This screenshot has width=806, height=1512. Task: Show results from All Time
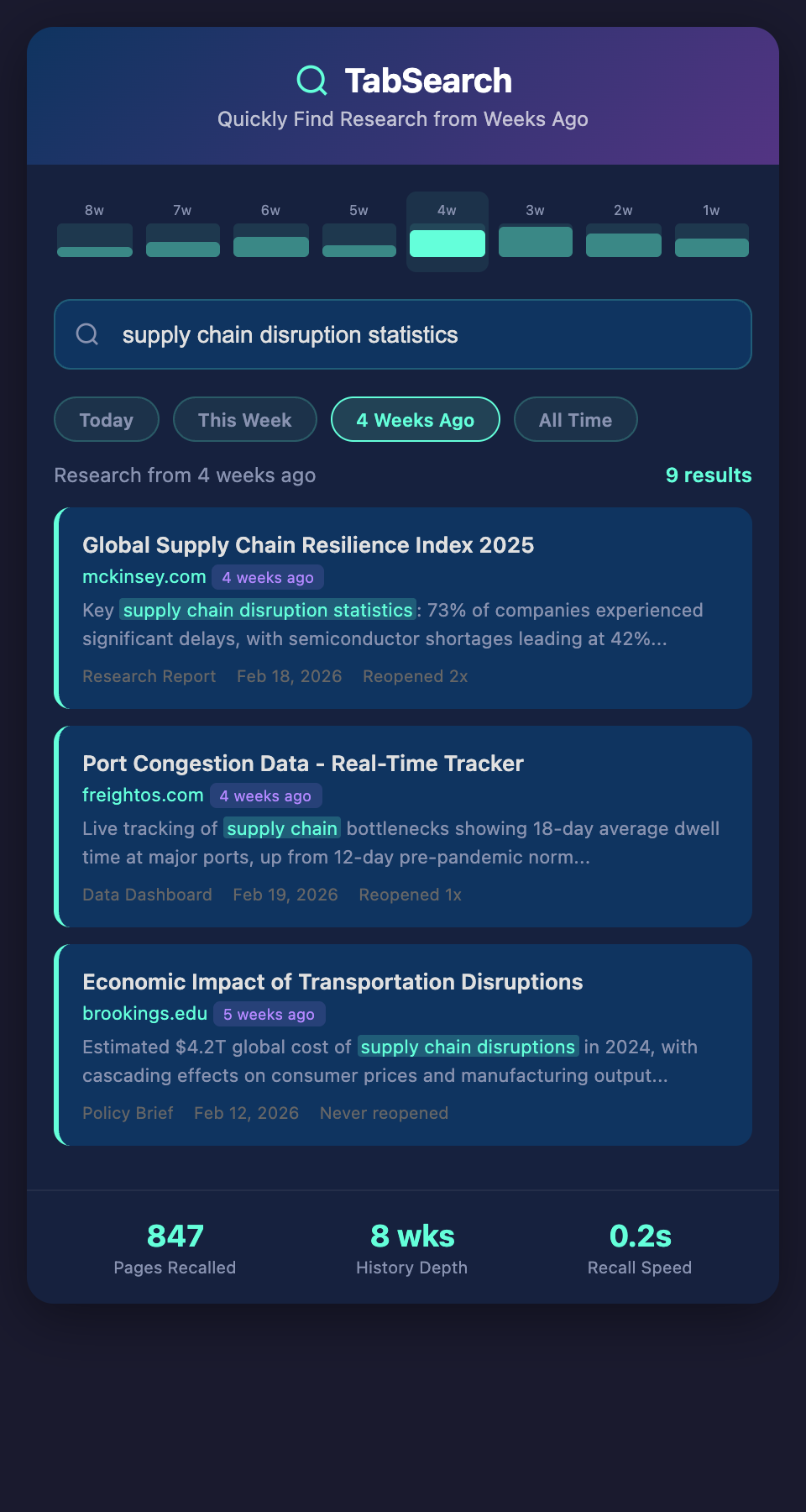576,419
